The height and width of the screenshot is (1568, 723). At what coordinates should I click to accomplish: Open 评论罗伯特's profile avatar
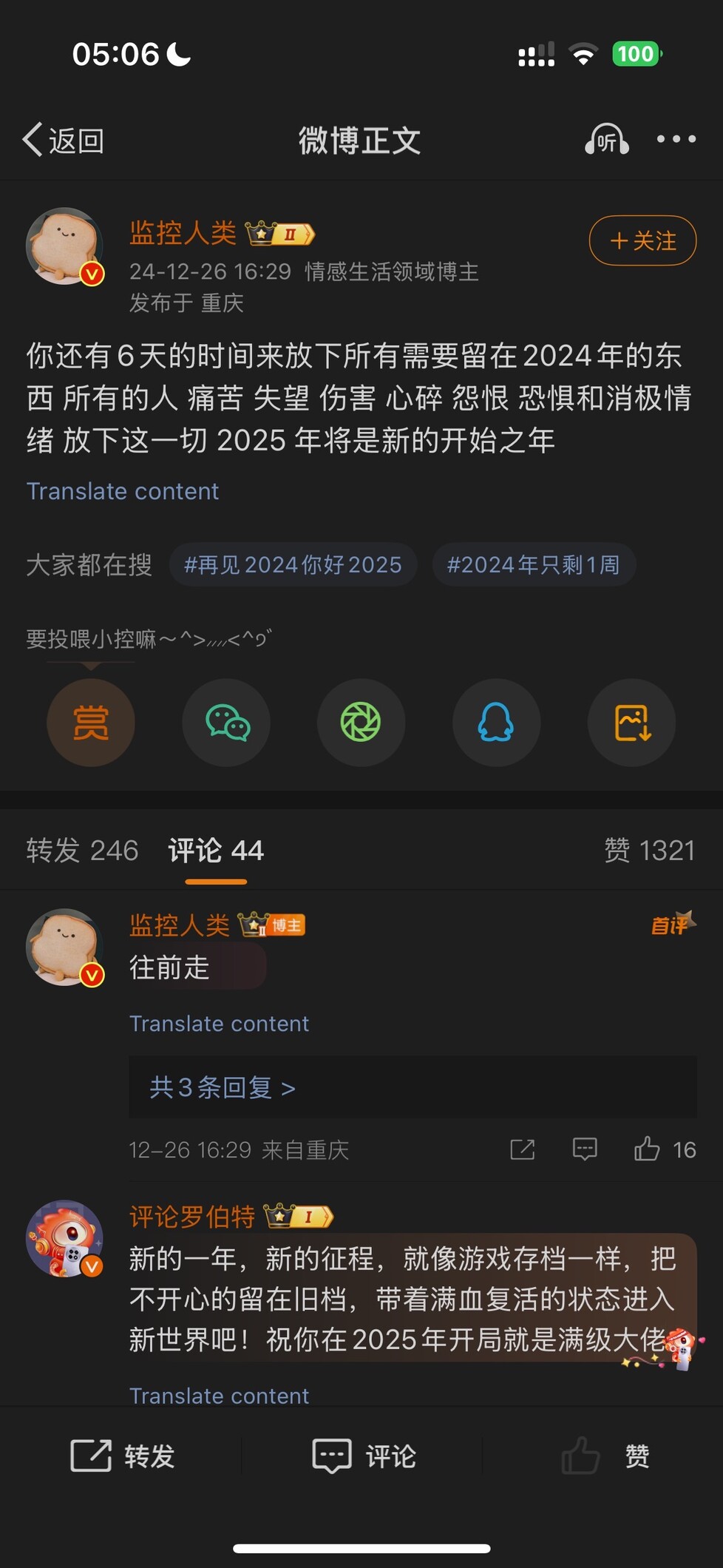(64, 1238)
